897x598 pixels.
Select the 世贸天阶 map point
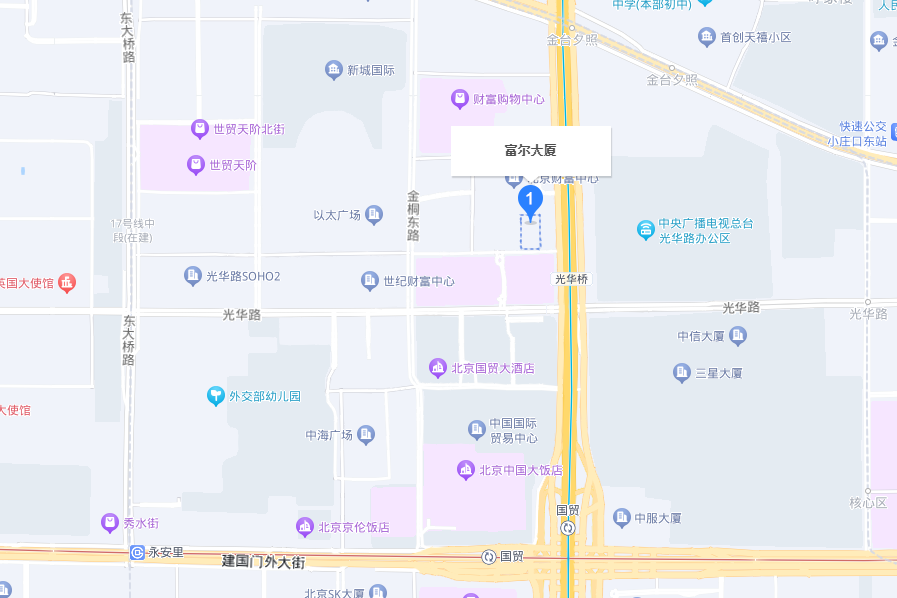click(x=196, y=165)
